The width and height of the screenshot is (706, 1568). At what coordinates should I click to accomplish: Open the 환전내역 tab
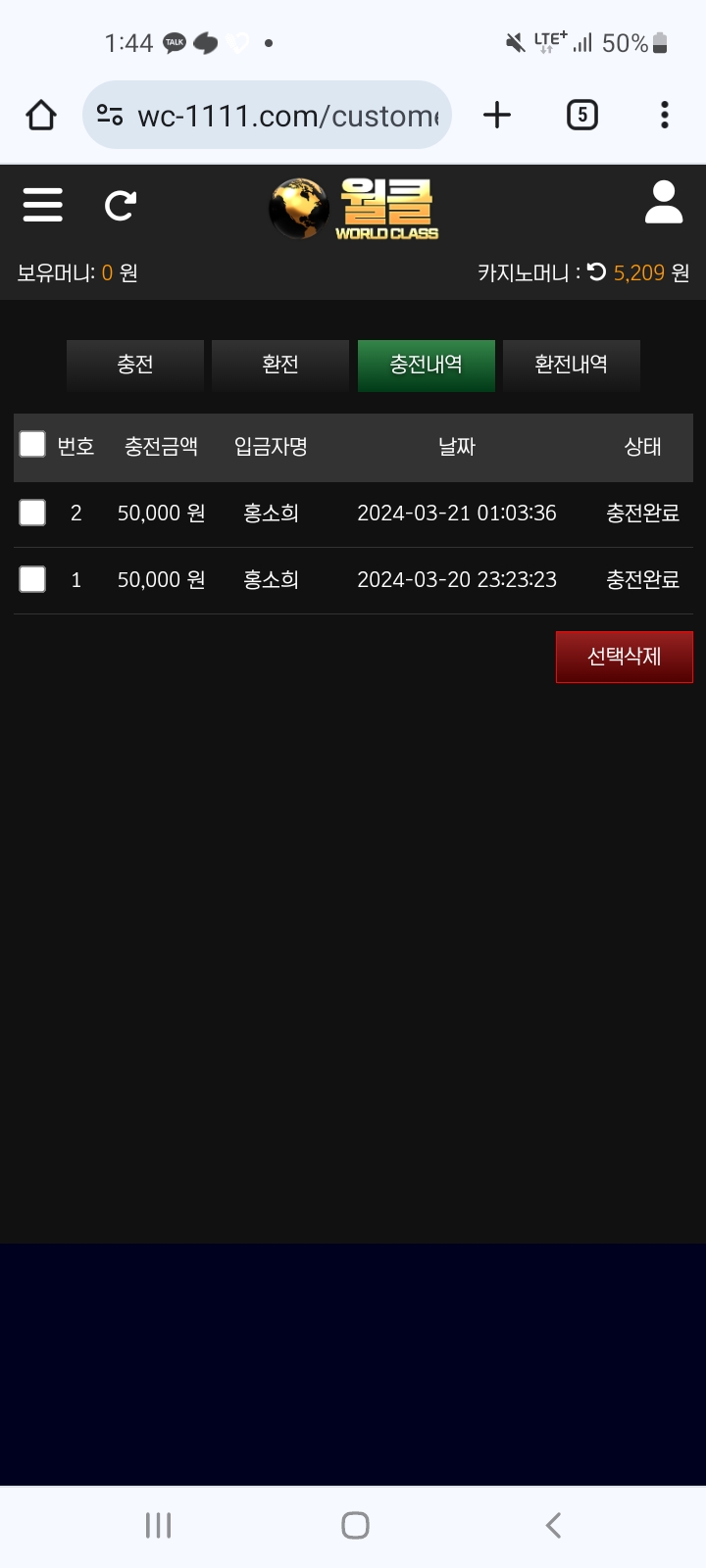click(x=572, y=365)
